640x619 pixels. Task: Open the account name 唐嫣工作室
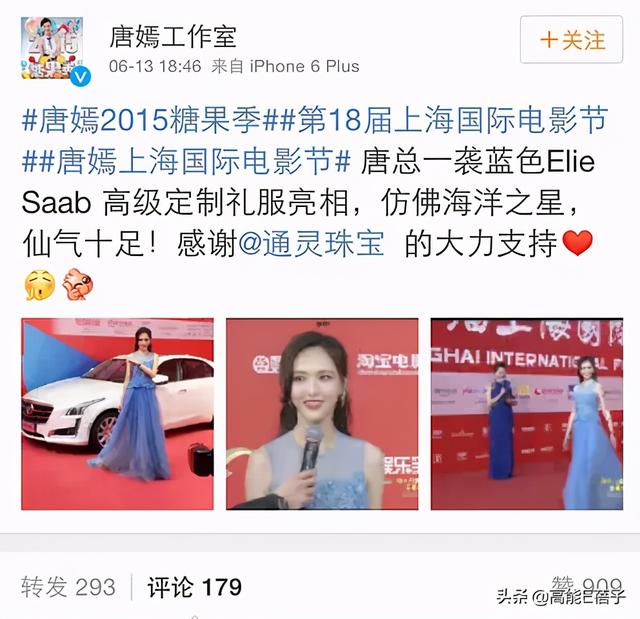point(173,38)
